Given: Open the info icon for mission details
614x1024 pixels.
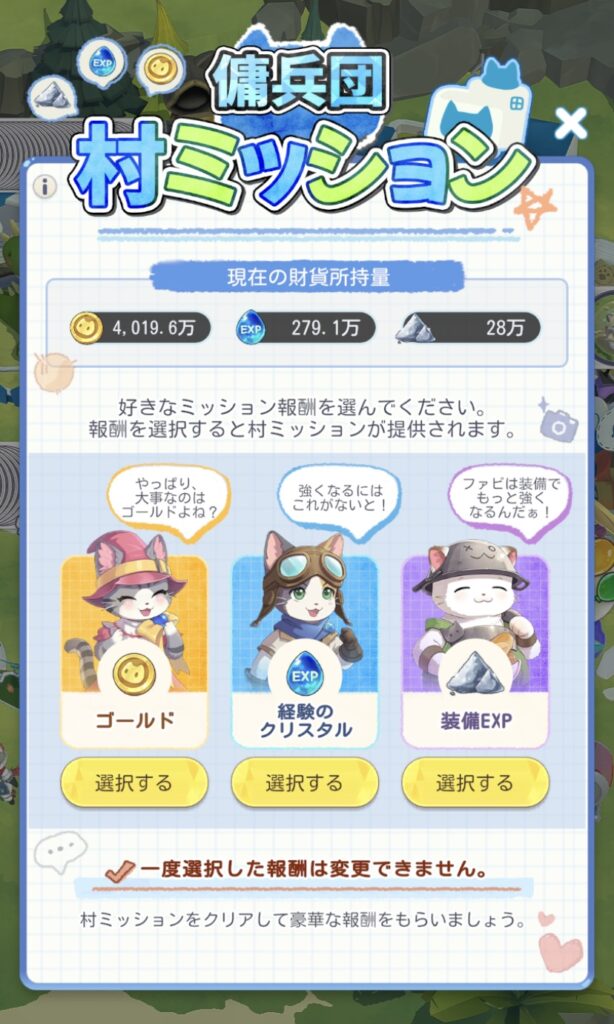Looking at the screenshot, I should click(46, 185).
